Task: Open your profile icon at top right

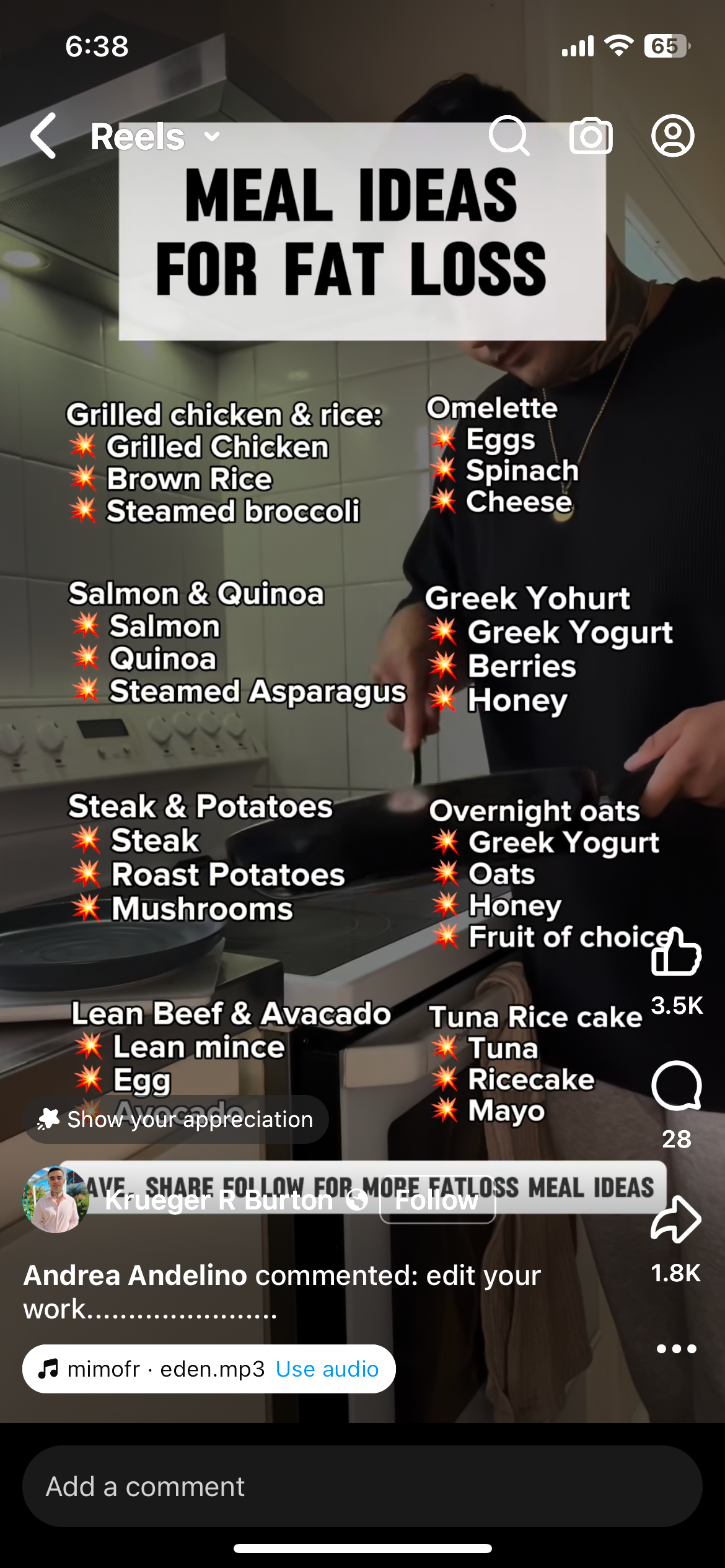Action: (x=673, y=136)
